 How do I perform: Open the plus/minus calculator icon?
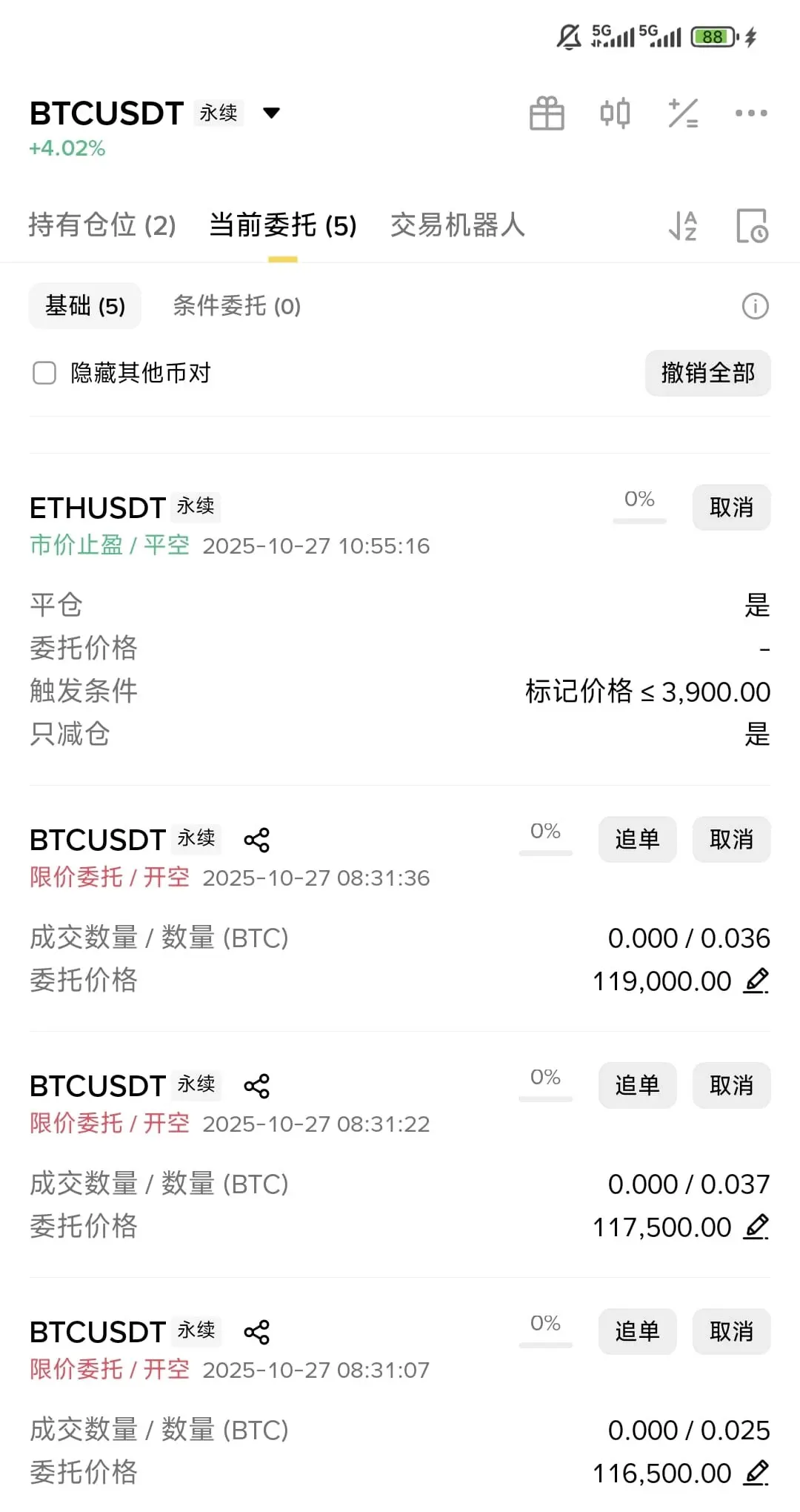coord(683,113)
